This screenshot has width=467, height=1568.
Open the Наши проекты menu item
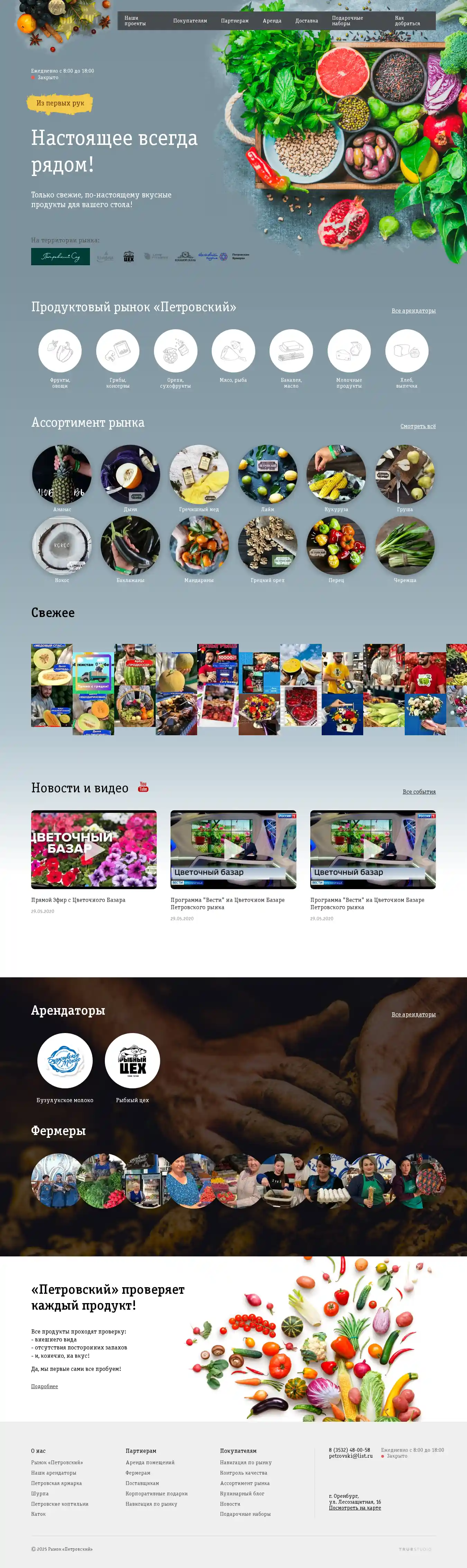(135, 21)
